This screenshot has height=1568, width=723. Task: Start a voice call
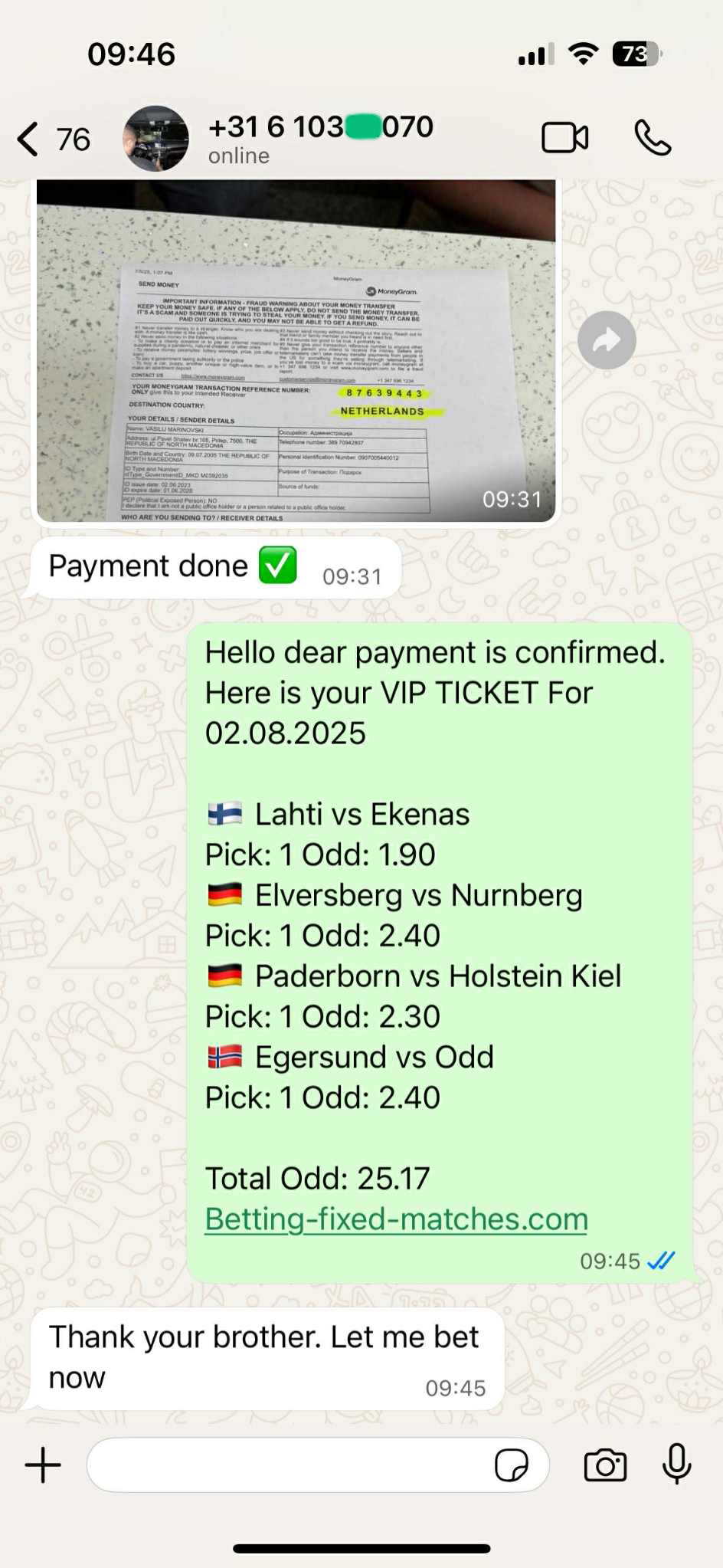coord(653,138)
